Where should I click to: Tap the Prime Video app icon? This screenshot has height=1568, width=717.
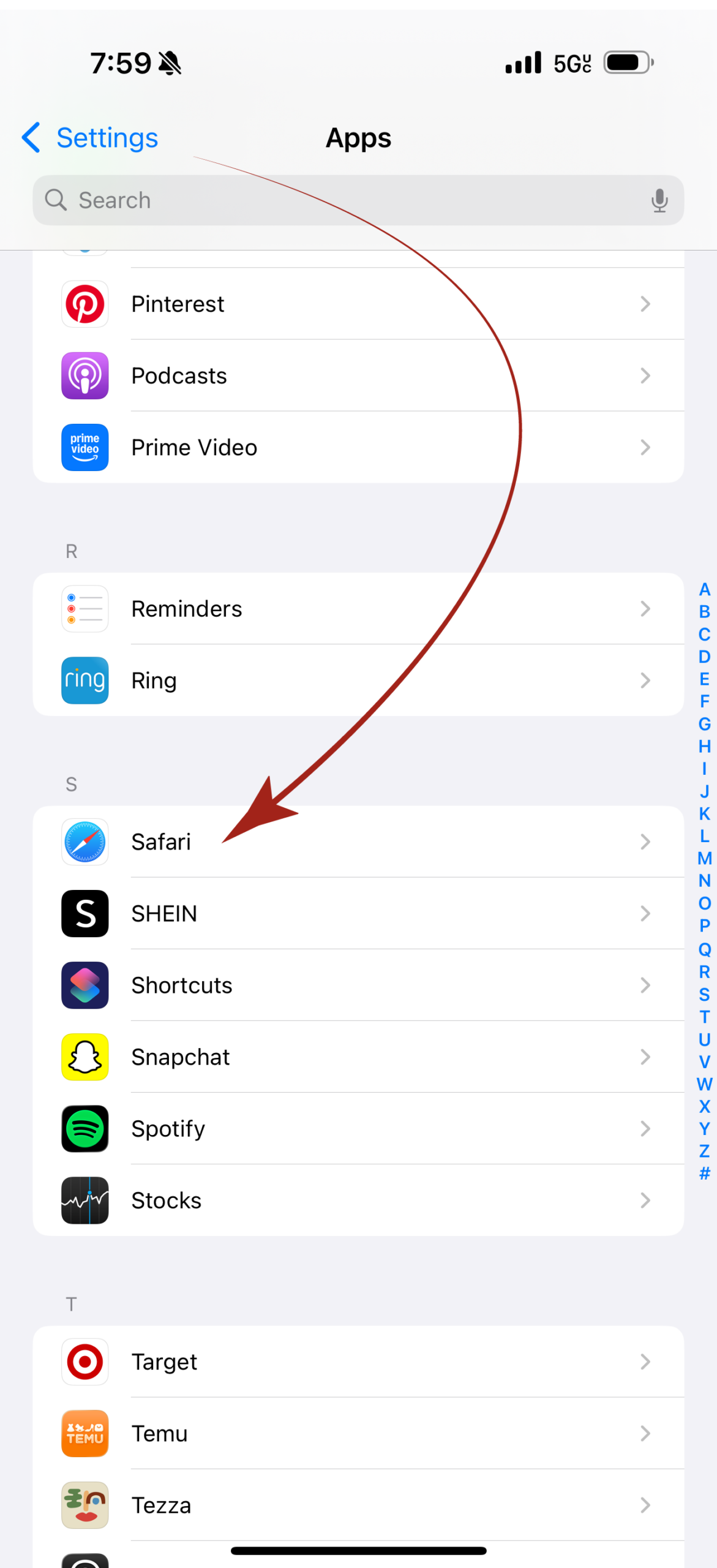coord(84,447)
